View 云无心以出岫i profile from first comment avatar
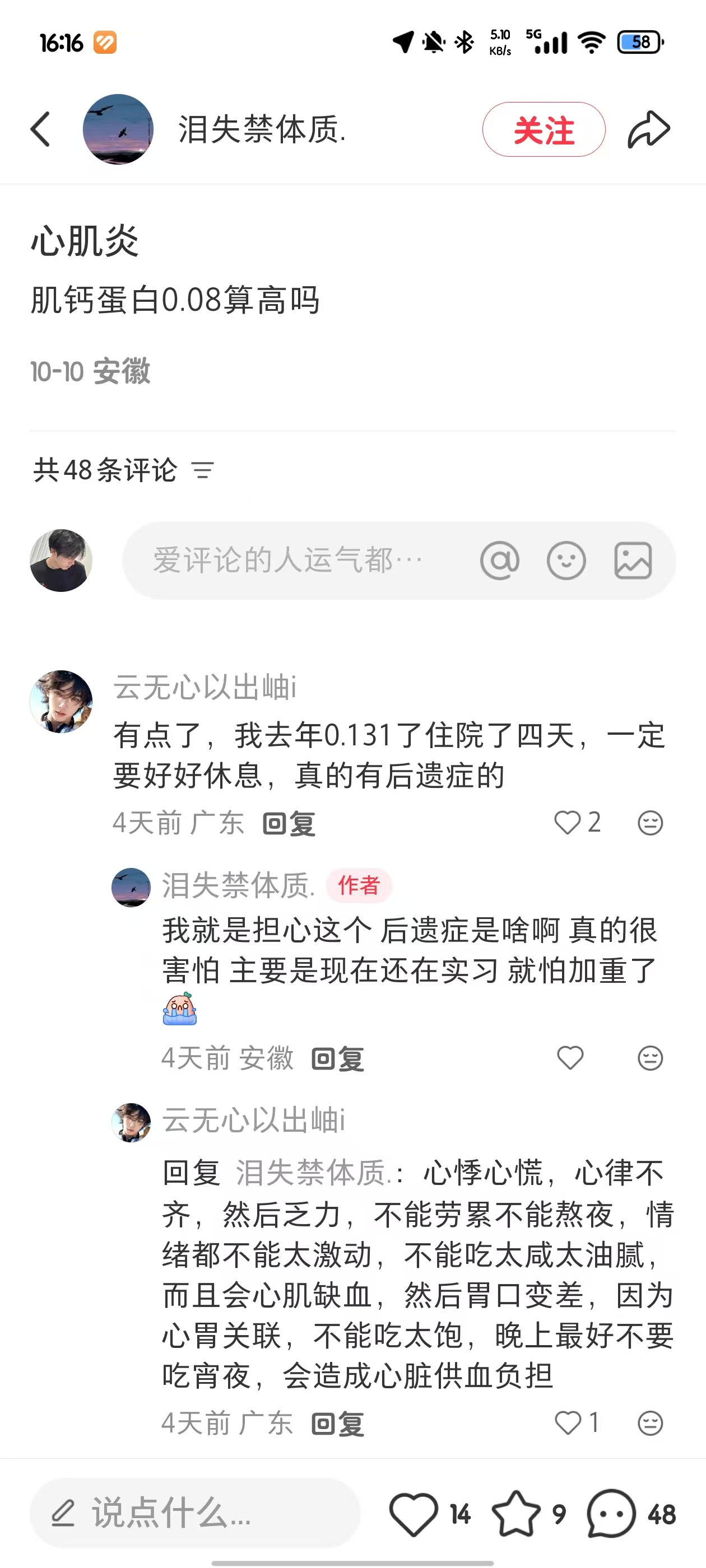This screenshot has height=1568, width=706. point(61,702)
